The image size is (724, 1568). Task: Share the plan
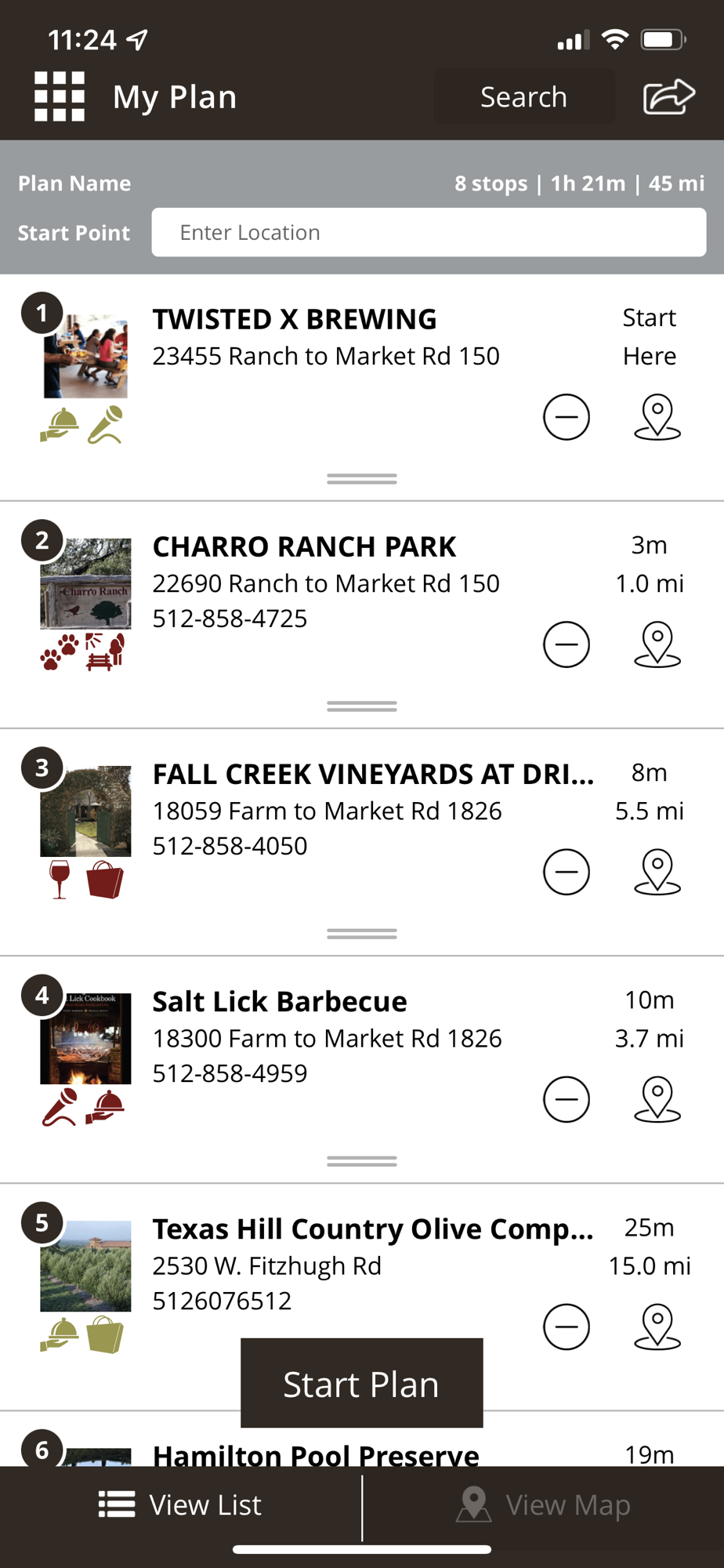point(668,97)
